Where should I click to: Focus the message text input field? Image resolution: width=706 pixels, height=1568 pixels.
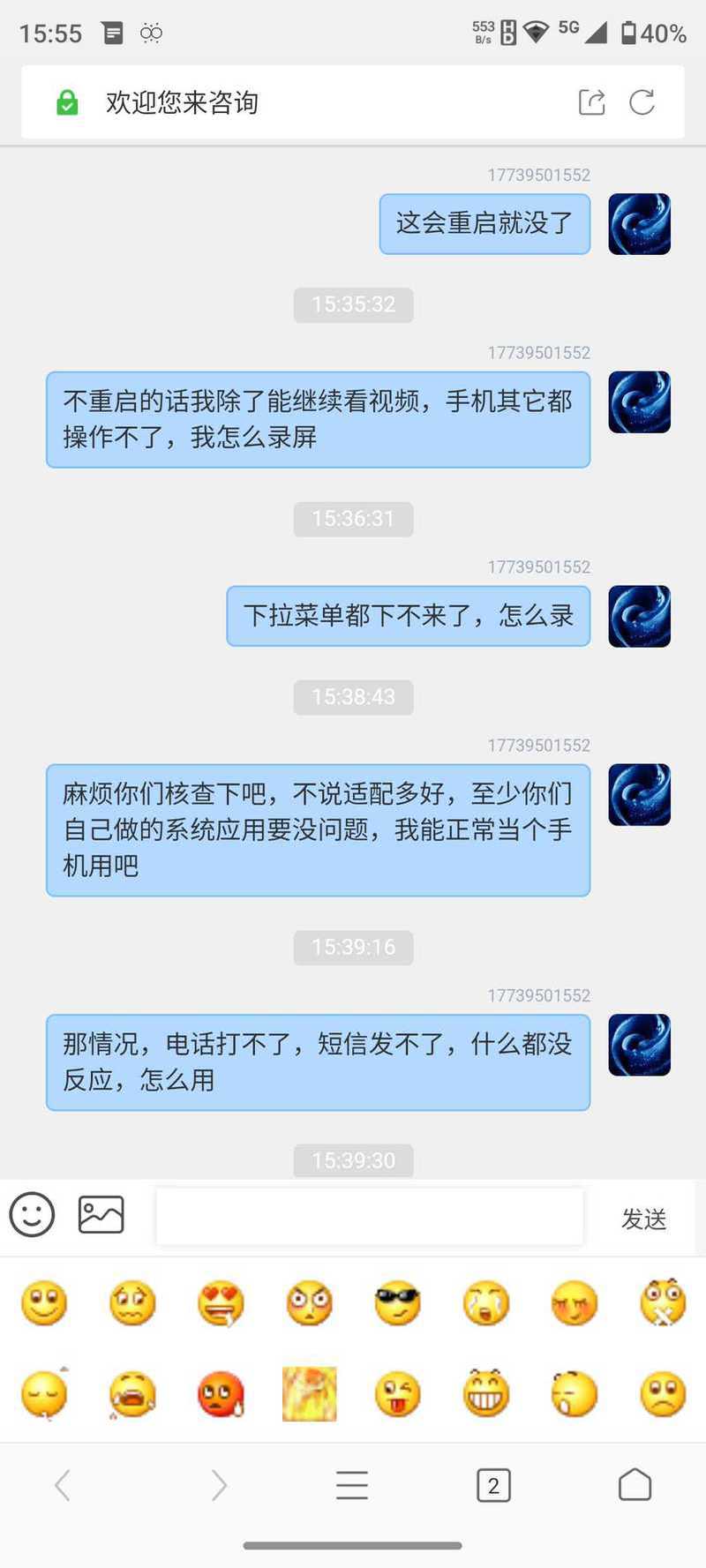(369, 1217)
